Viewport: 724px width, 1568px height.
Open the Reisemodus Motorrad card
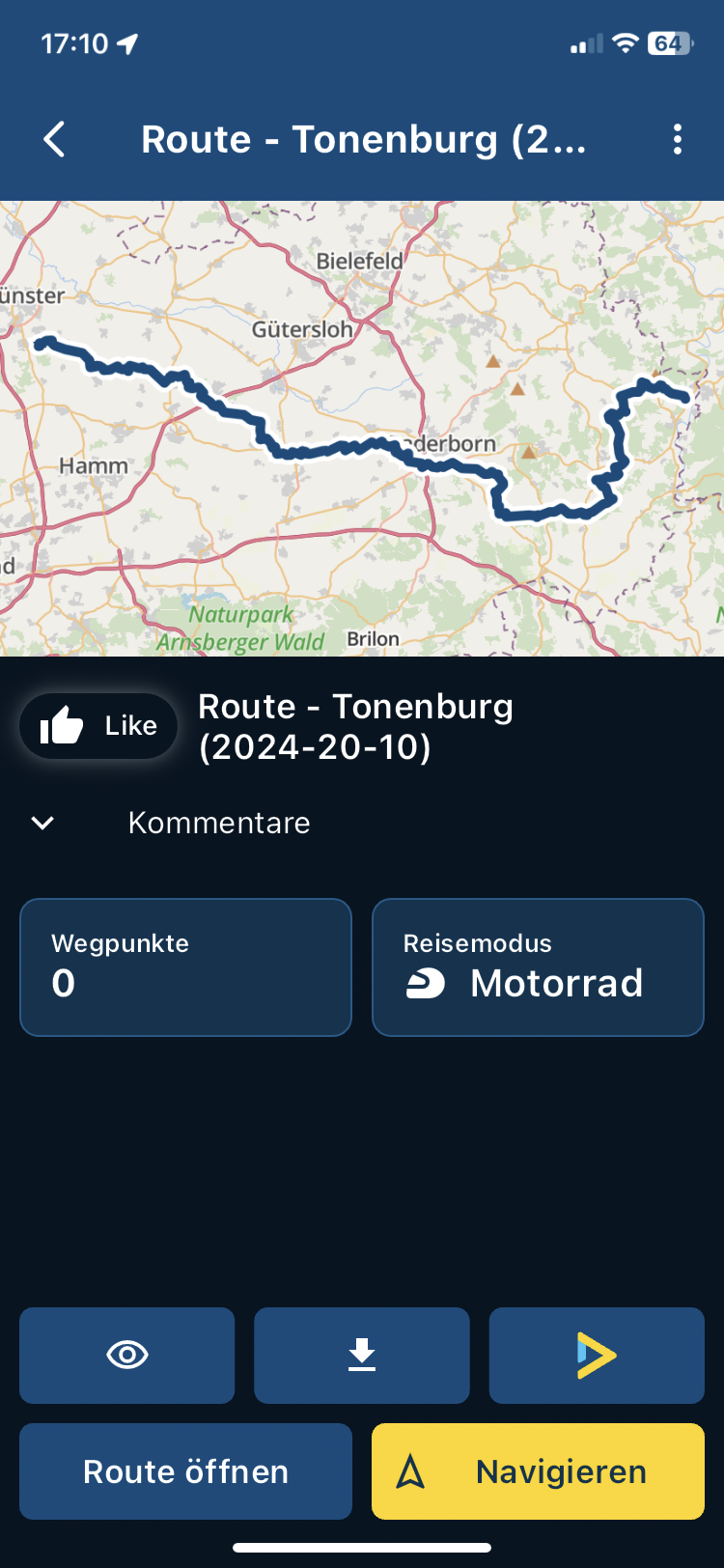(538, 967)
